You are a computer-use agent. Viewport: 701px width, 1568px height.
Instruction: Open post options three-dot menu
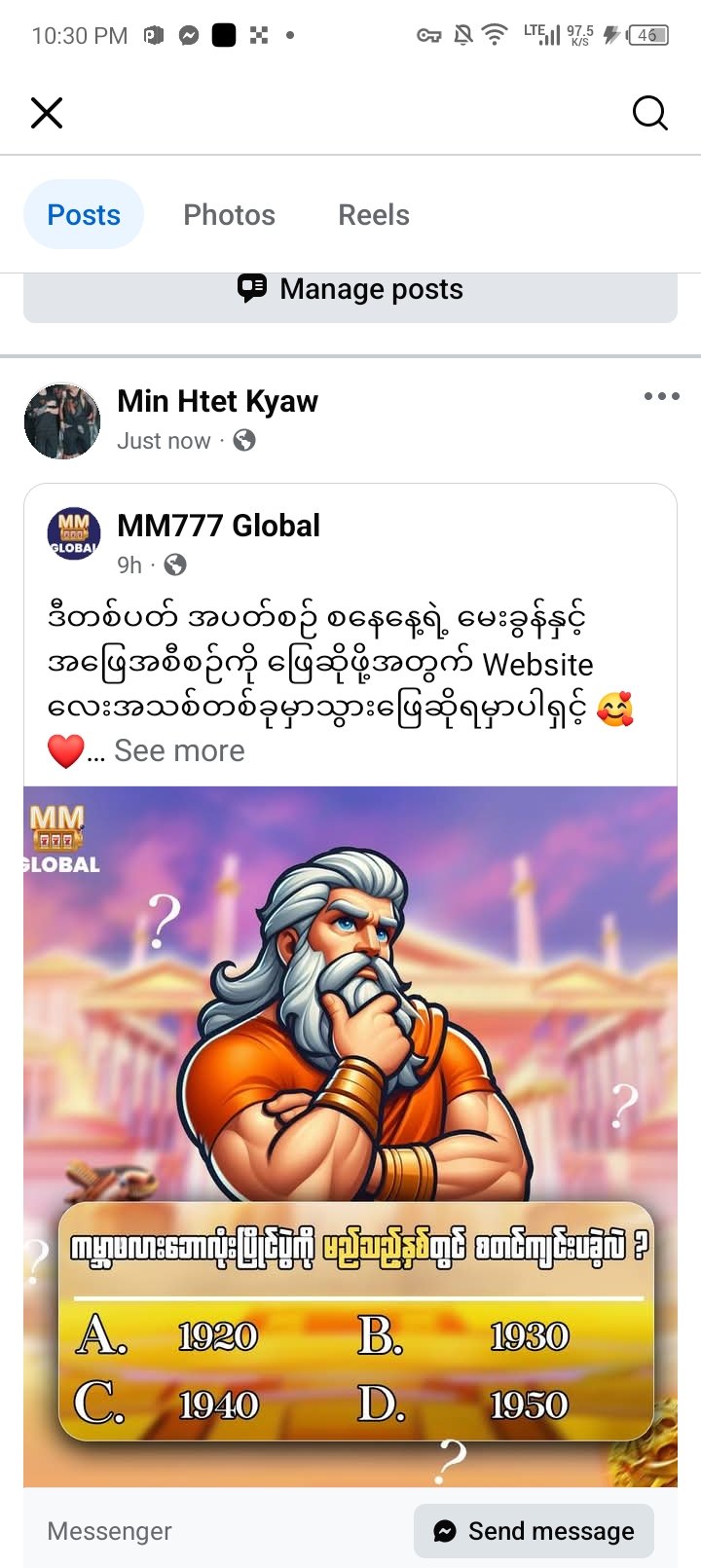(x=661, y=396)
